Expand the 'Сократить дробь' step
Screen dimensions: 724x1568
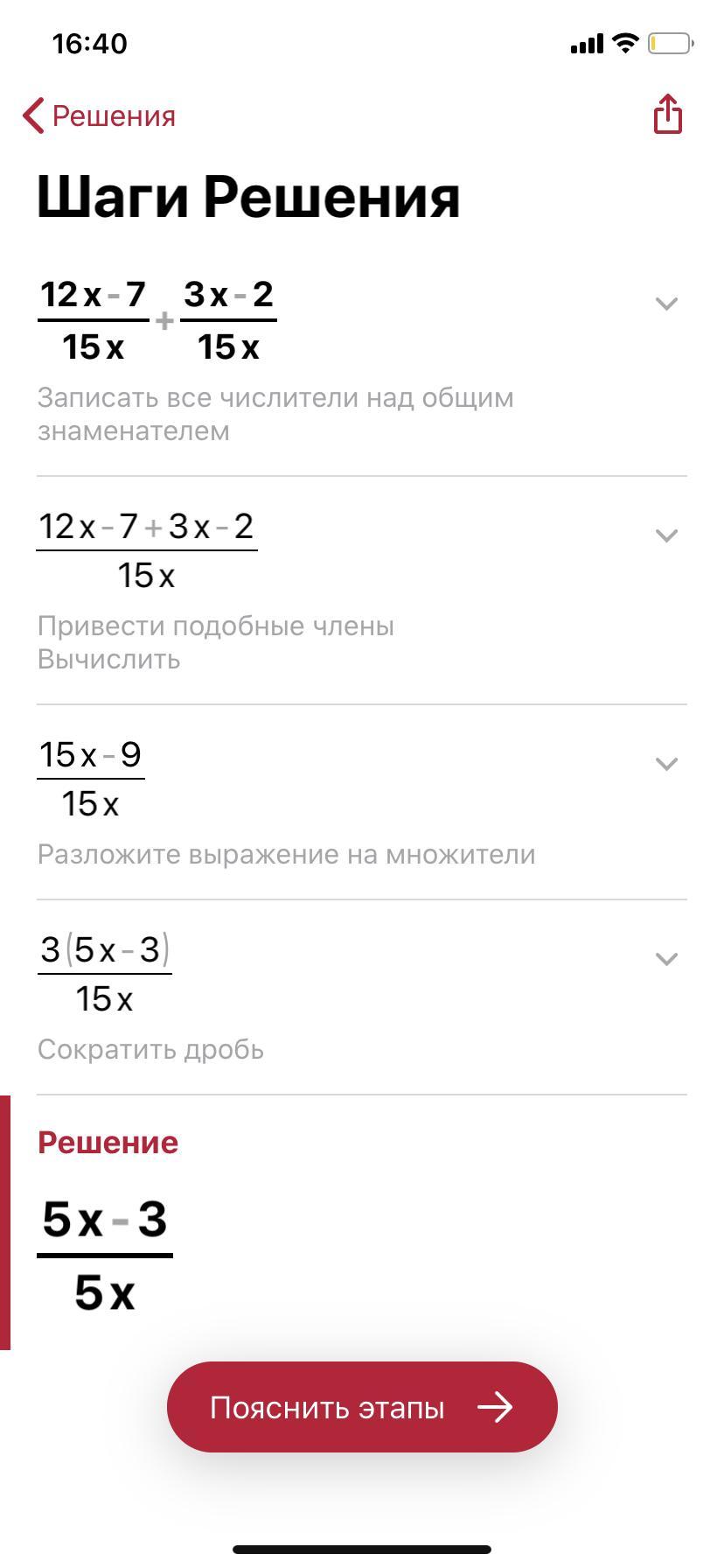coord(666,959)
